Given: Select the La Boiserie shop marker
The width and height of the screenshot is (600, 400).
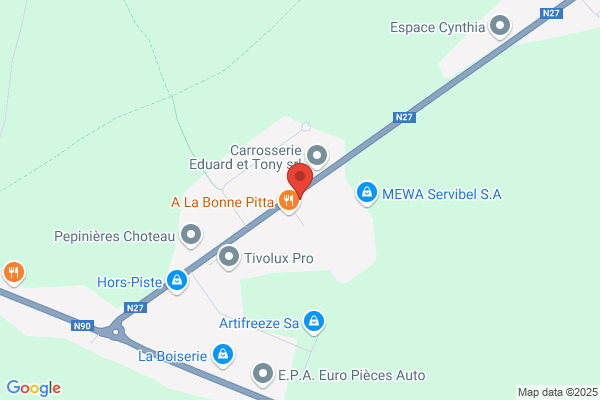Looking at the screenshot, I should point(224,354).
